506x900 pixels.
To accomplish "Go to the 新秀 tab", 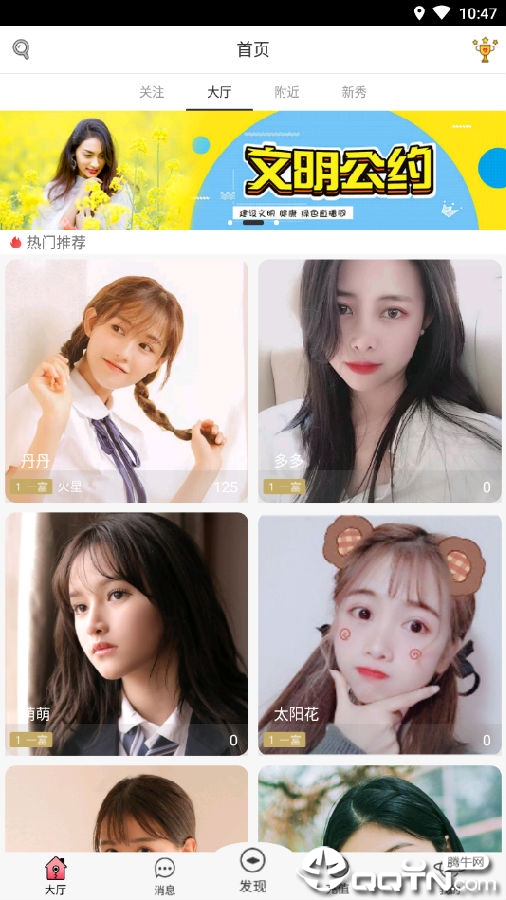I will pos(354,92).
